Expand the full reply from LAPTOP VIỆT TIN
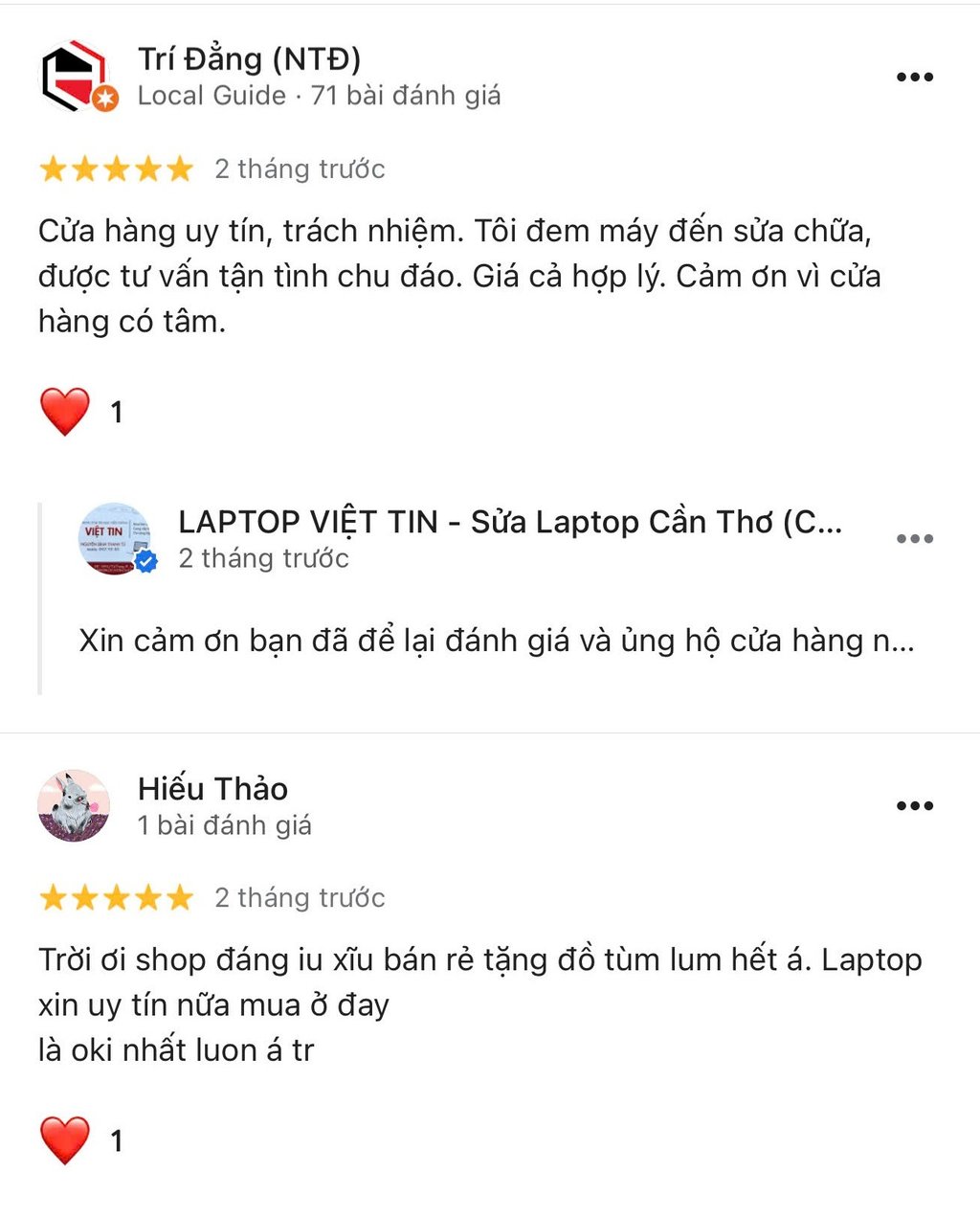 498,642
